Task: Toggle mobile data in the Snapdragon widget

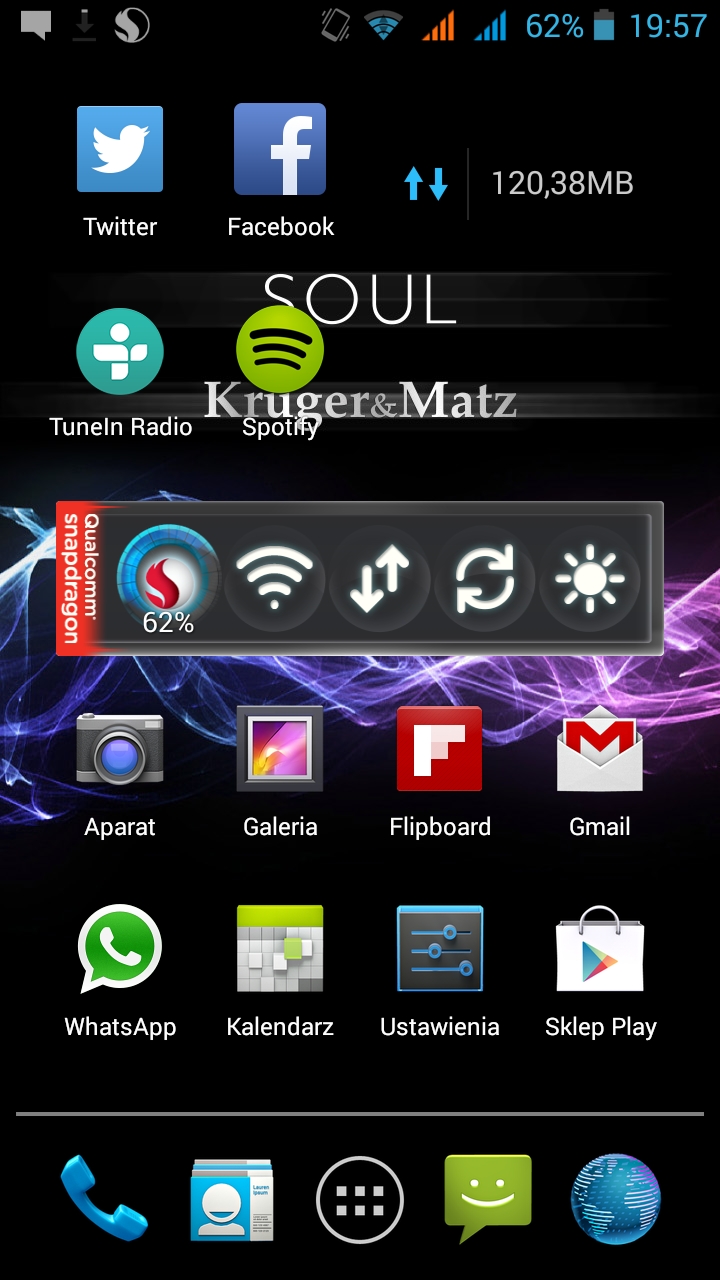Action: pos(379,578)
